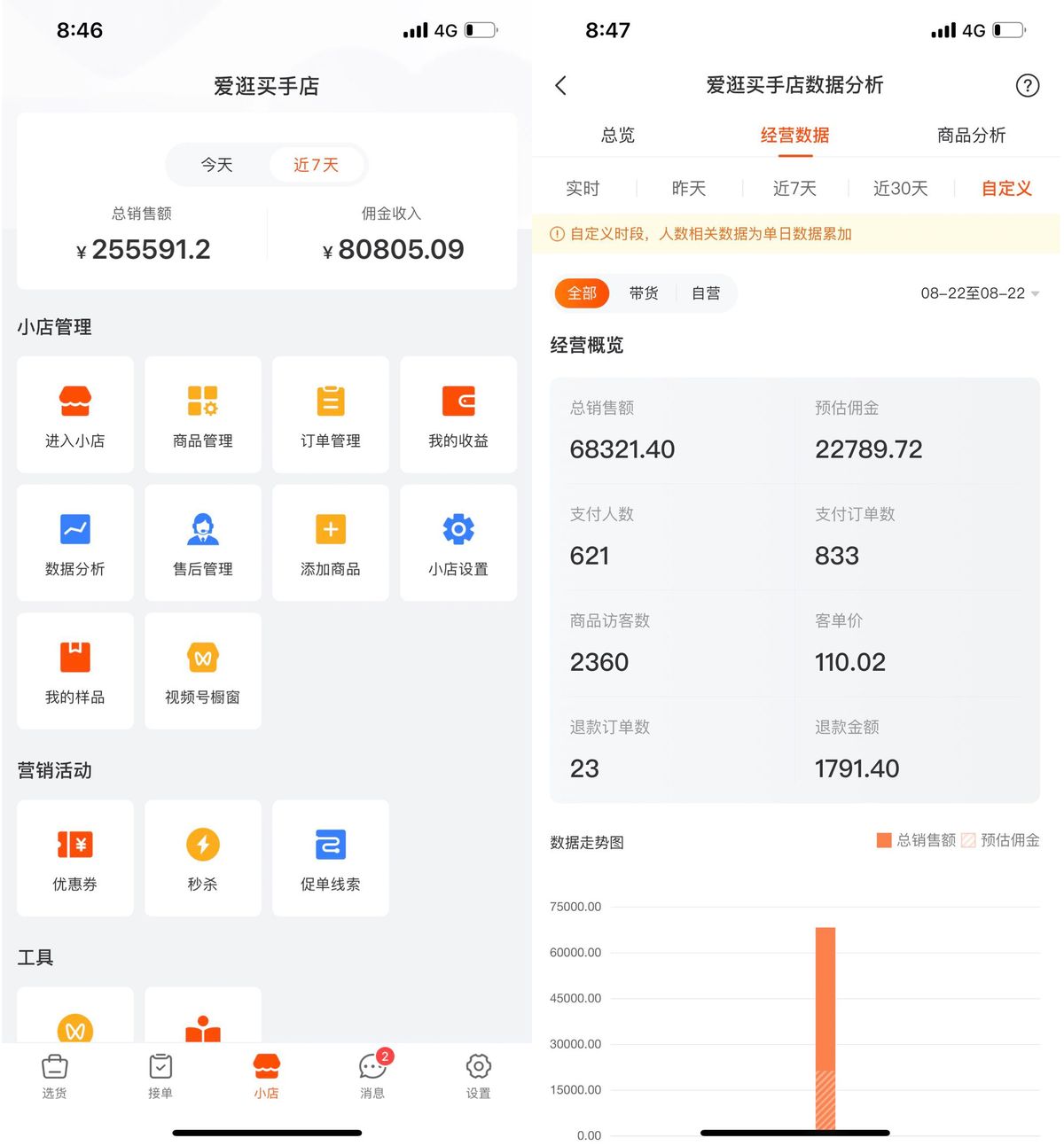1064x1146 pixels.
Task: Open the 数据分析 analytics icon
Action: click(x=74, y=542)
